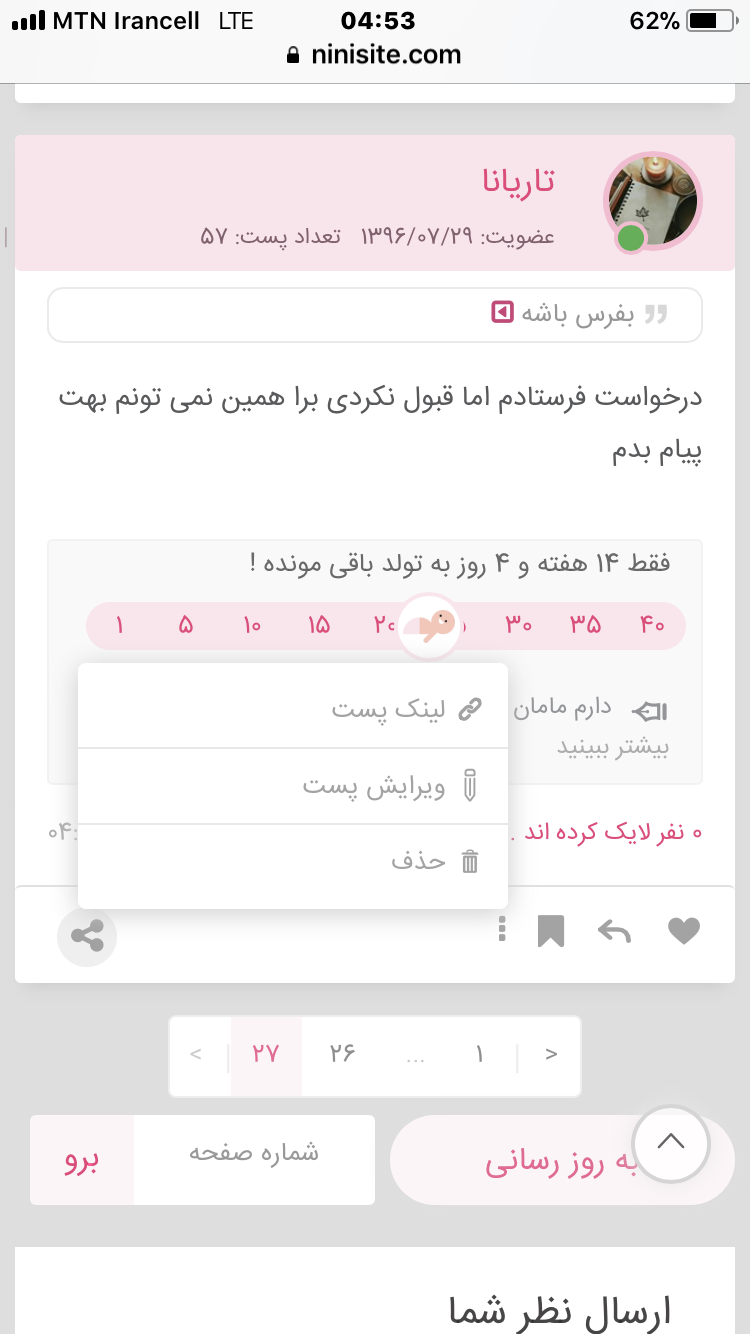This screenshot has height=1334, width=750.
Task: Tap بیشتر ببینید to see more
Action: [612, 746]
